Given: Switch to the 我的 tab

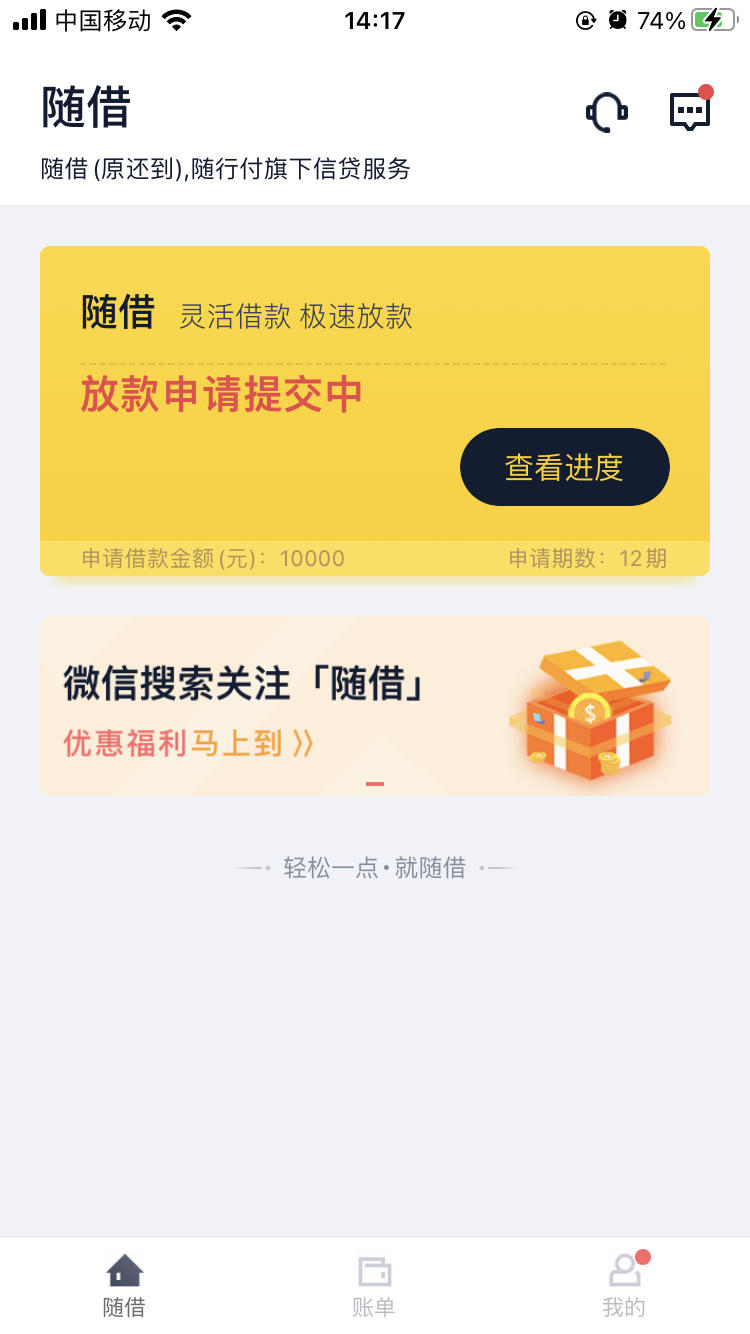Looking at the screenshot, I should [622, 1285].
